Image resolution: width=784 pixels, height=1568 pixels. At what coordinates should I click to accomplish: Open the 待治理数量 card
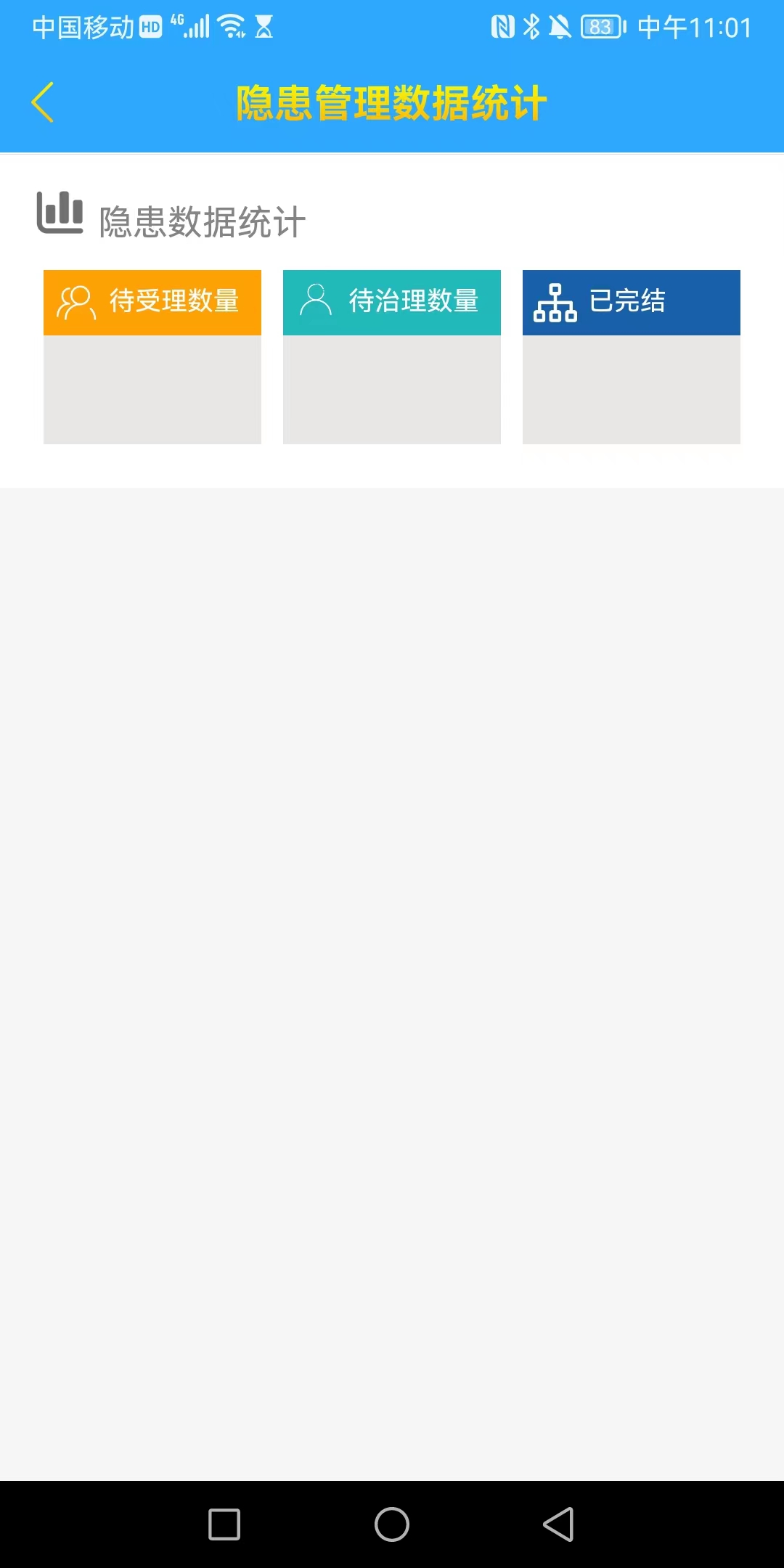tap(392, 356)
